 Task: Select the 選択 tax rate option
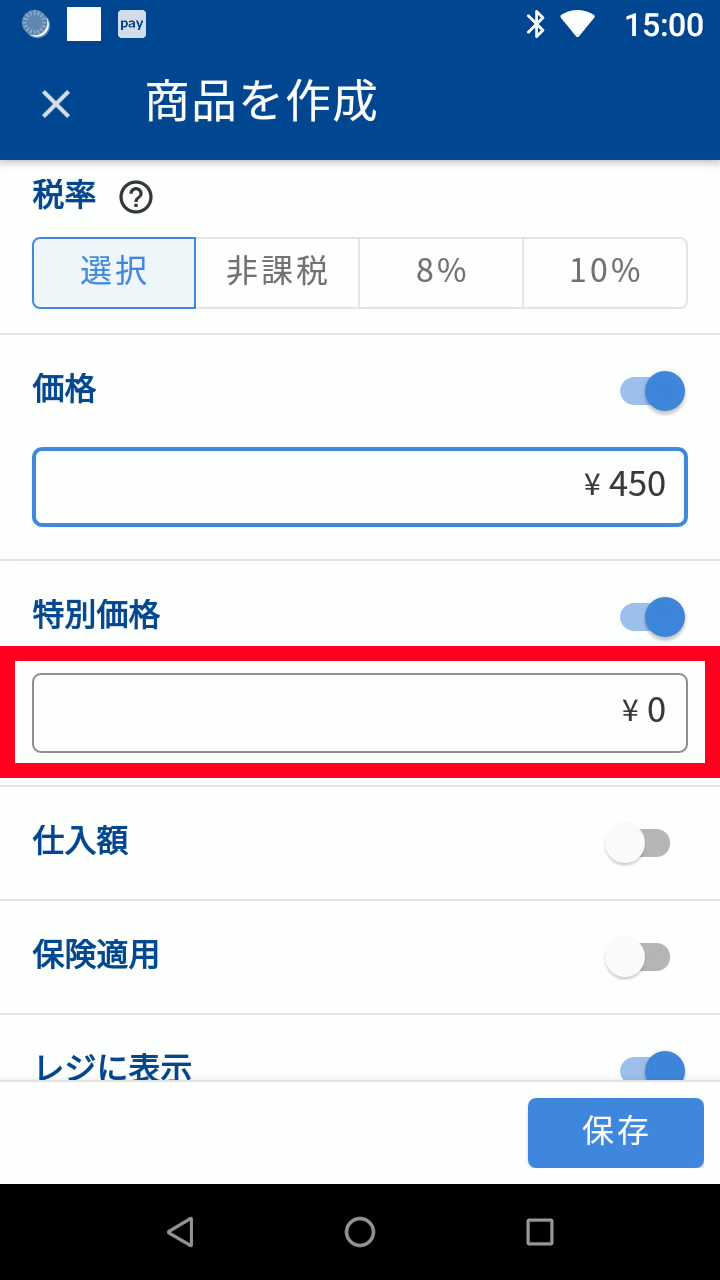114,272
